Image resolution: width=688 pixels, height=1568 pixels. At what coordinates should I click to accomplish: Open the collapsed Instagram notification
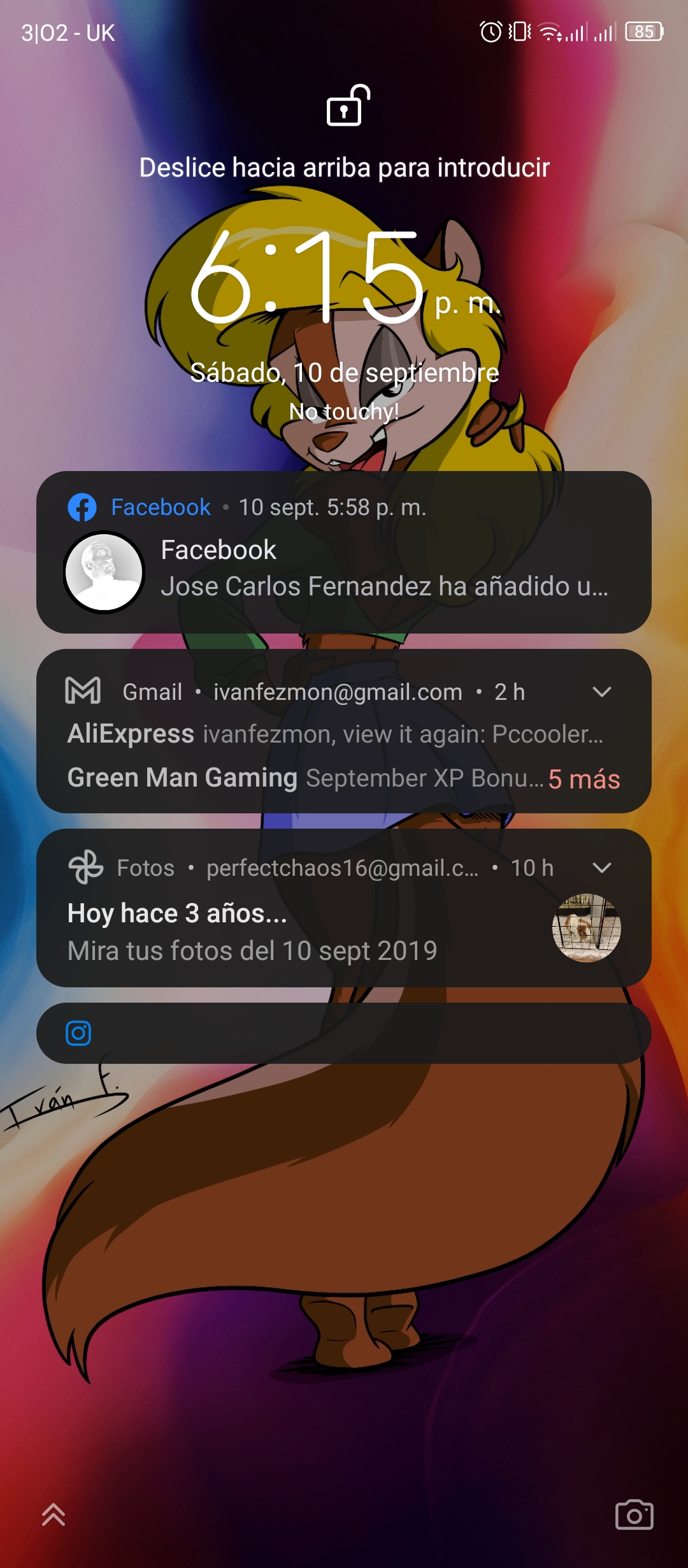(x=344, y=1033)
